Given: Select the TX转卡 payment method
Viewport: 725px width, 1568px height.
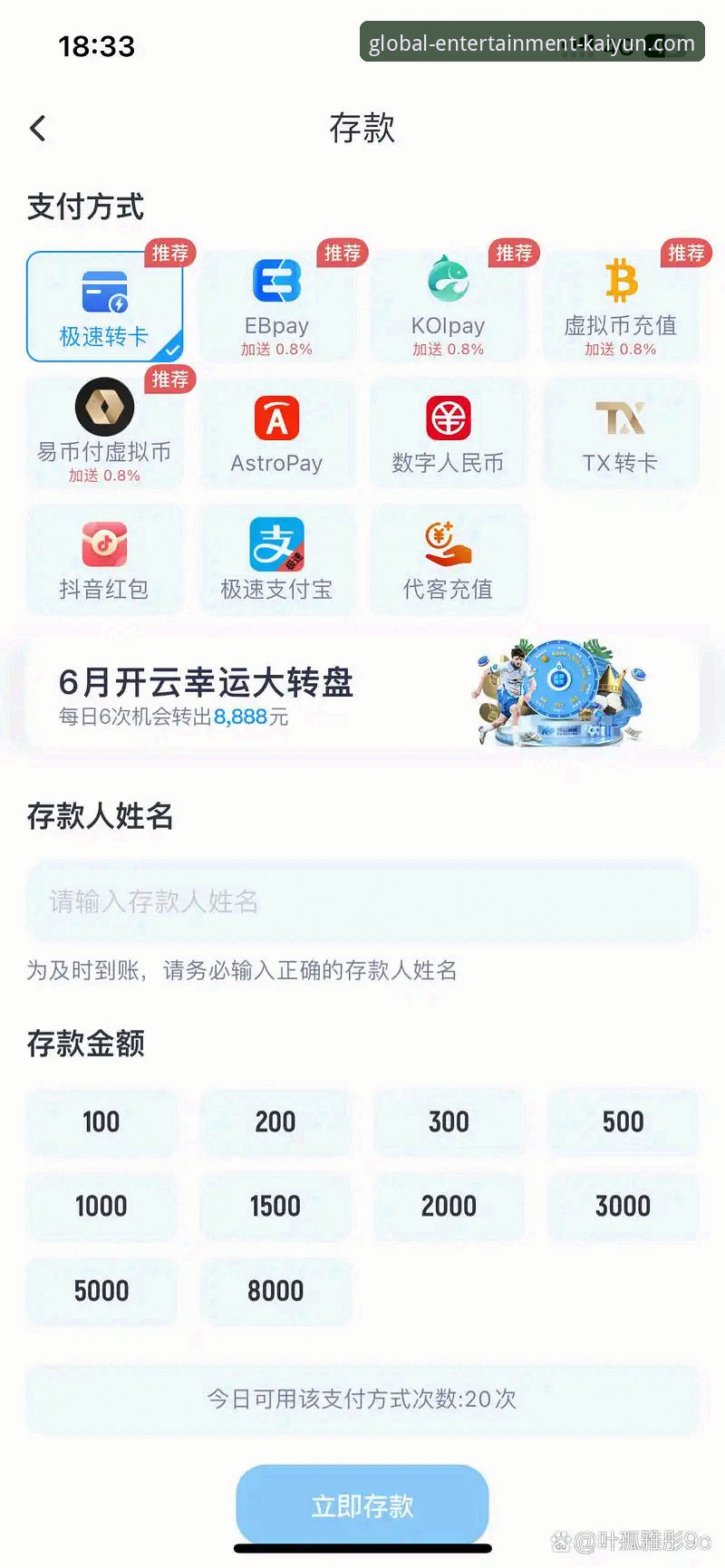Looking at the screenshot, I should [621, 433].
